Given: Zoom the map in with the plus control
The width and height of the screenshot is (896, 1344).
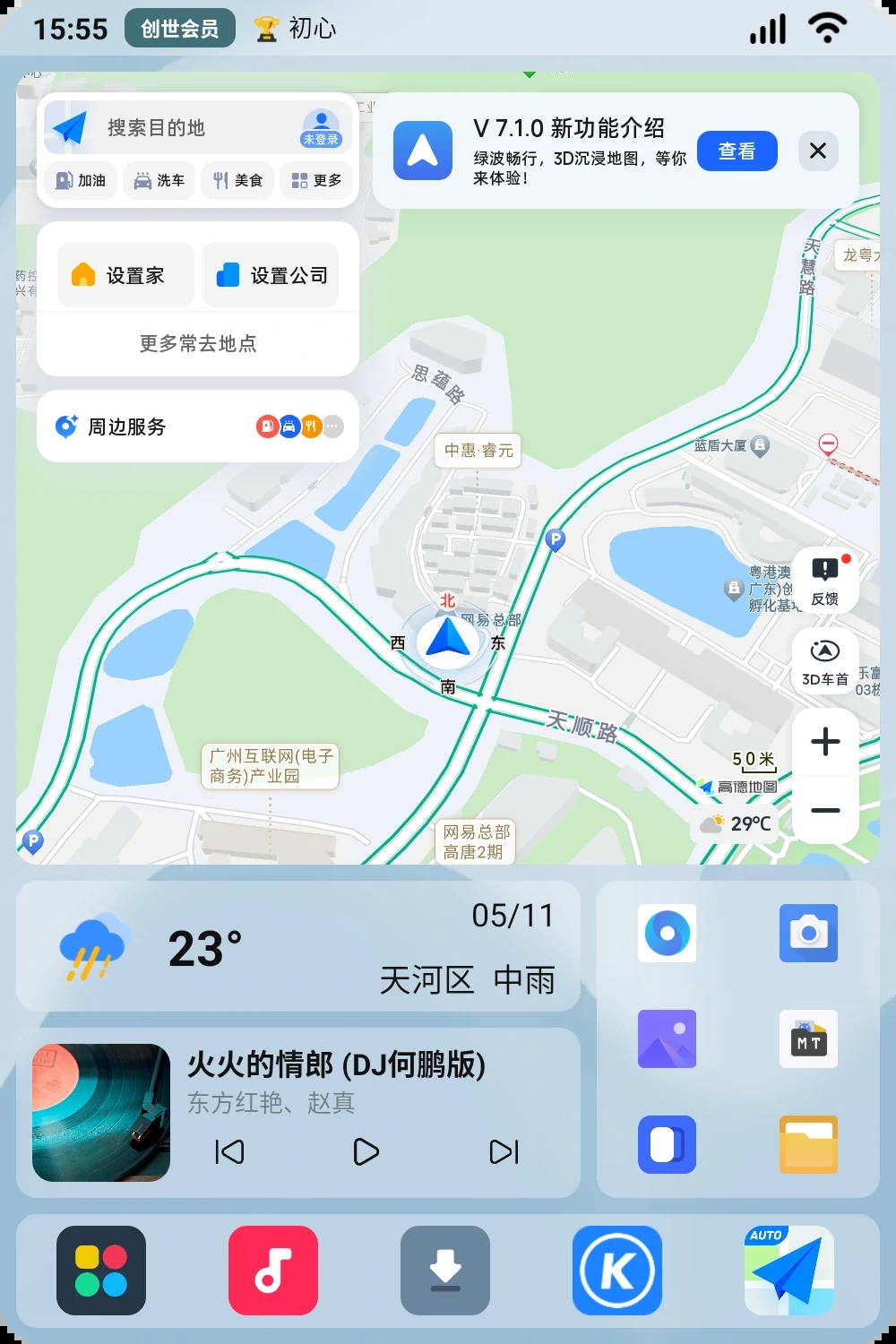Looking at the screenshot, I should (x=824, y=740).
